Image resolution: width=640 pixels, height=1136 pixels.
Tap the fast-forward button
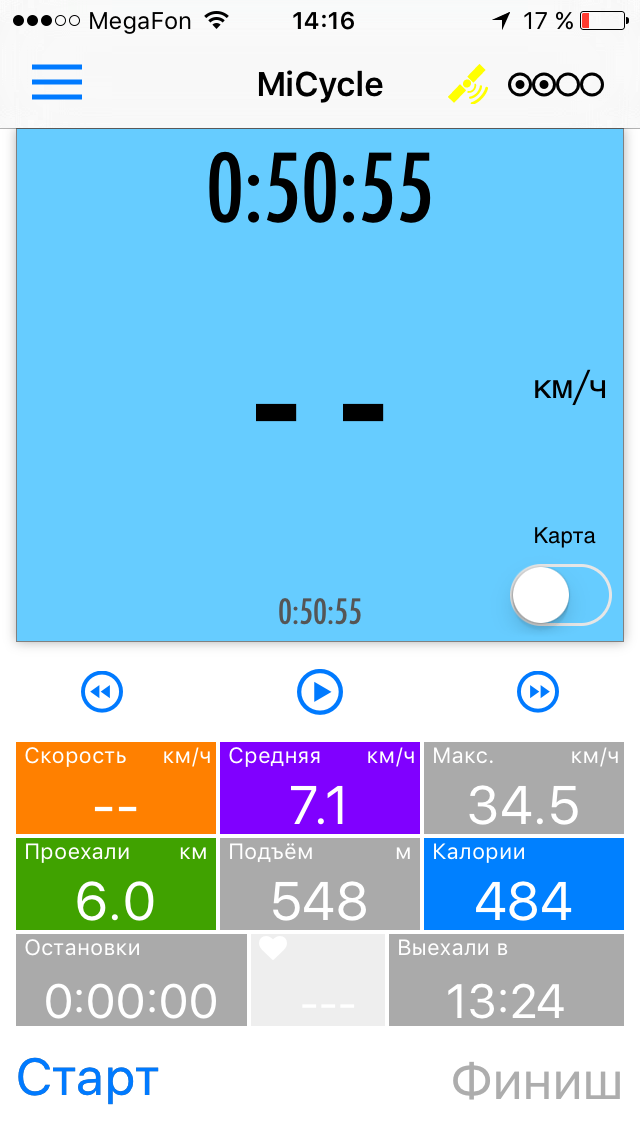538,691
